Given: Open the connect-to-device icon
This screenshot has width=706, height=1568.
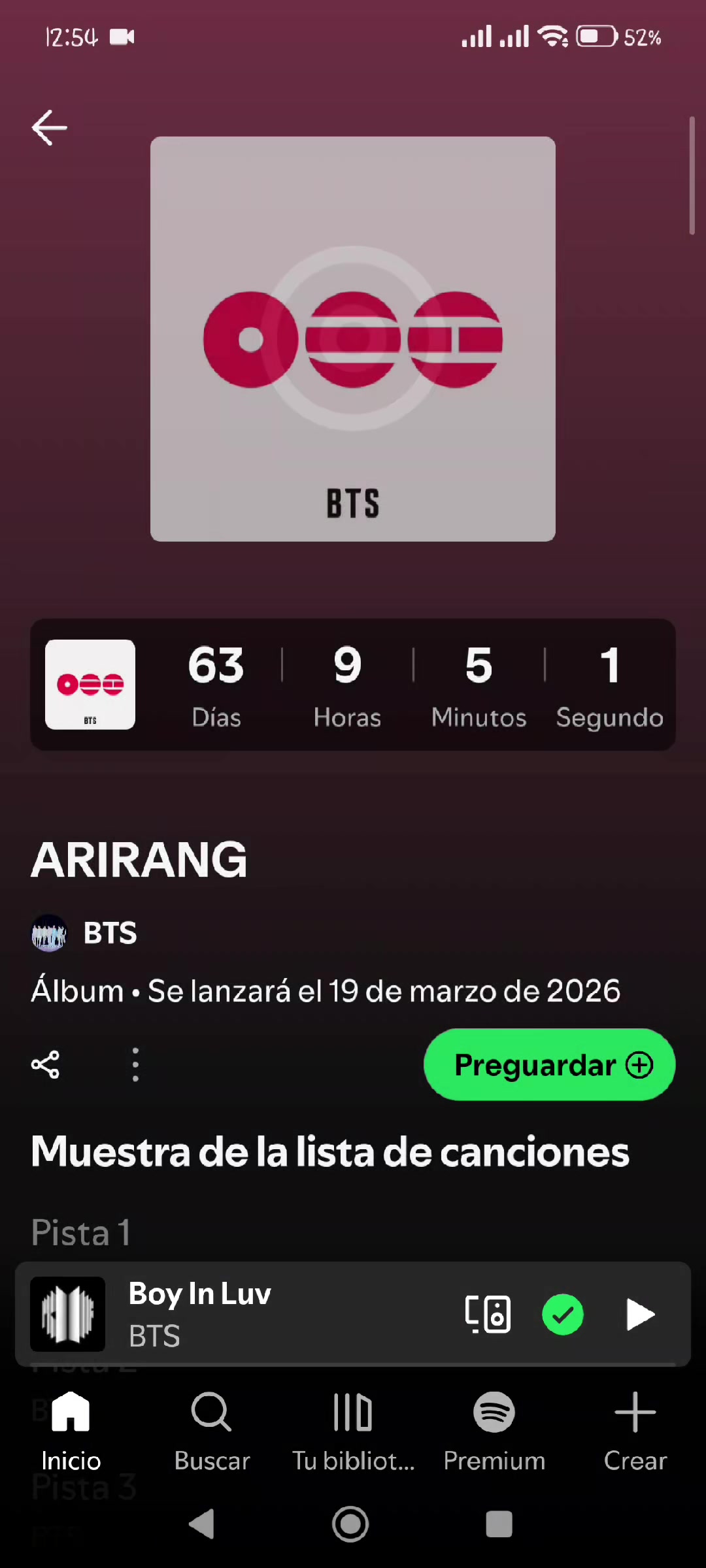Looking at the screenshot, I should coord(488,1314).
